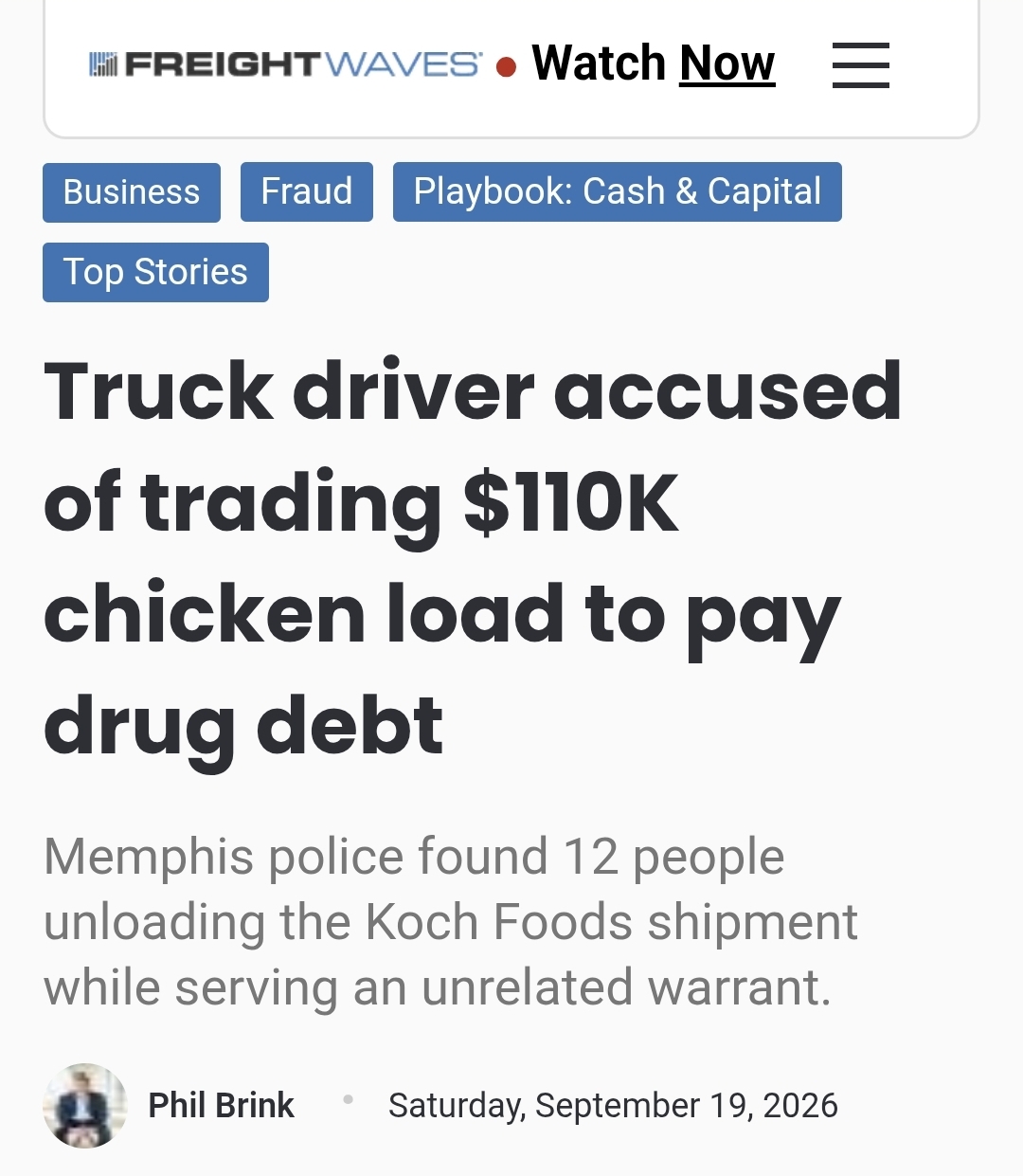Go to FreightWaves home via logo
Screen dimensions: 1023x1176
tap(285, 64)
